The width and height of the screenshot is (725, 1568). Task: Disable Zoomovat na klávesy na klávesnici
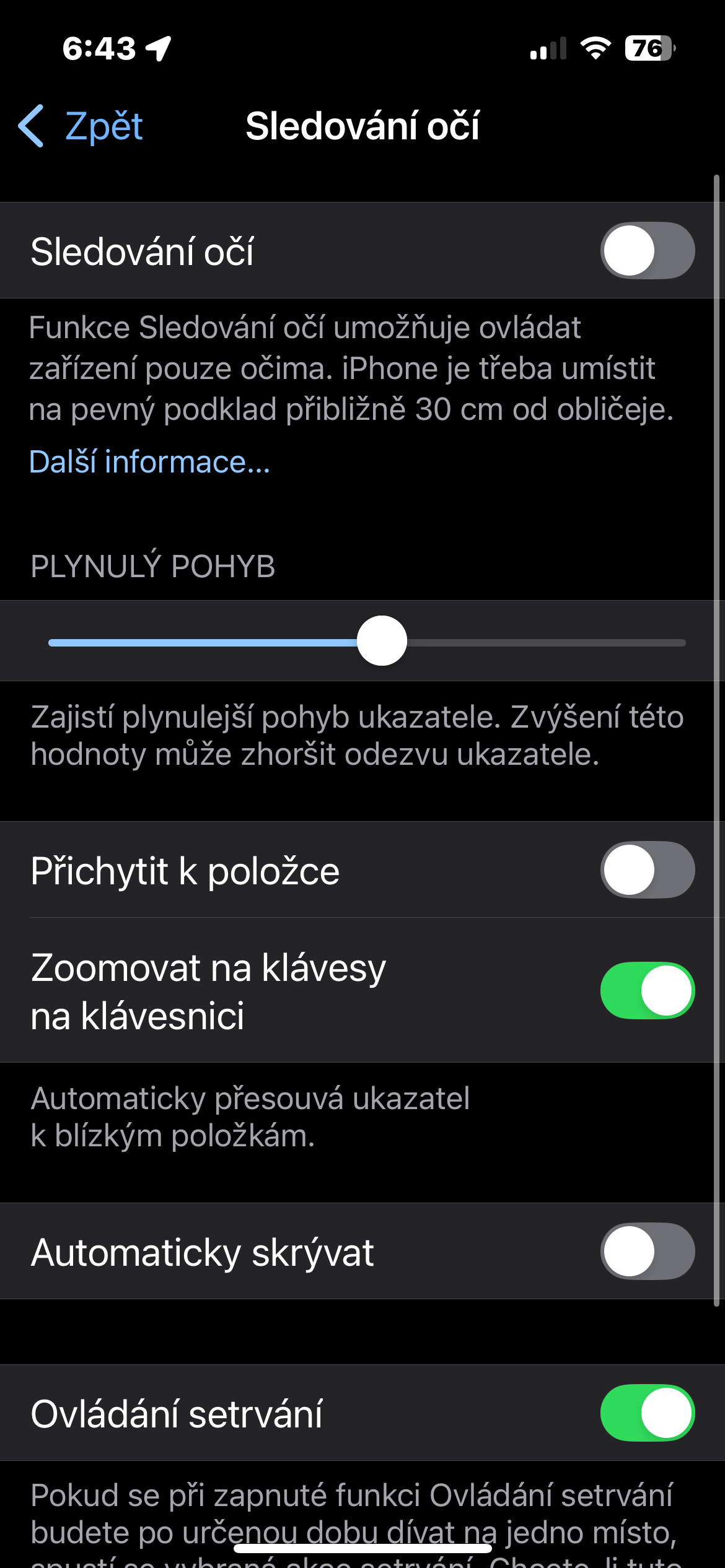(x=647, y=990)
